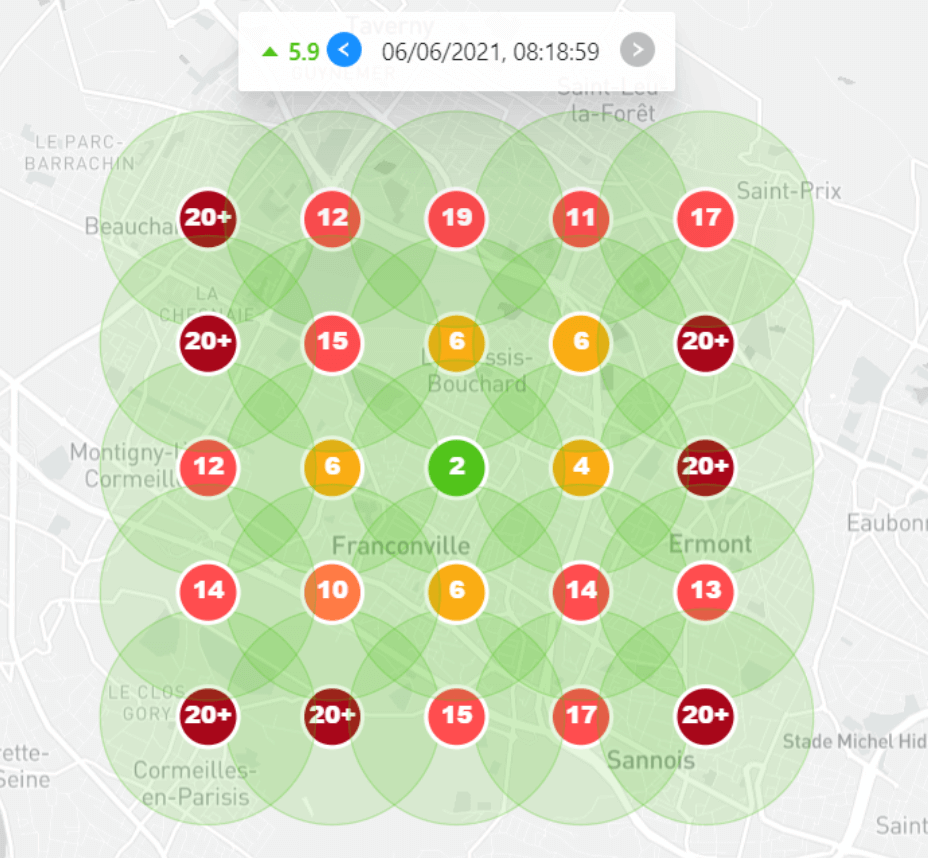Screen dimensions: 928x858
Task: Advance to the next timestamp
Action: point(637,50)
